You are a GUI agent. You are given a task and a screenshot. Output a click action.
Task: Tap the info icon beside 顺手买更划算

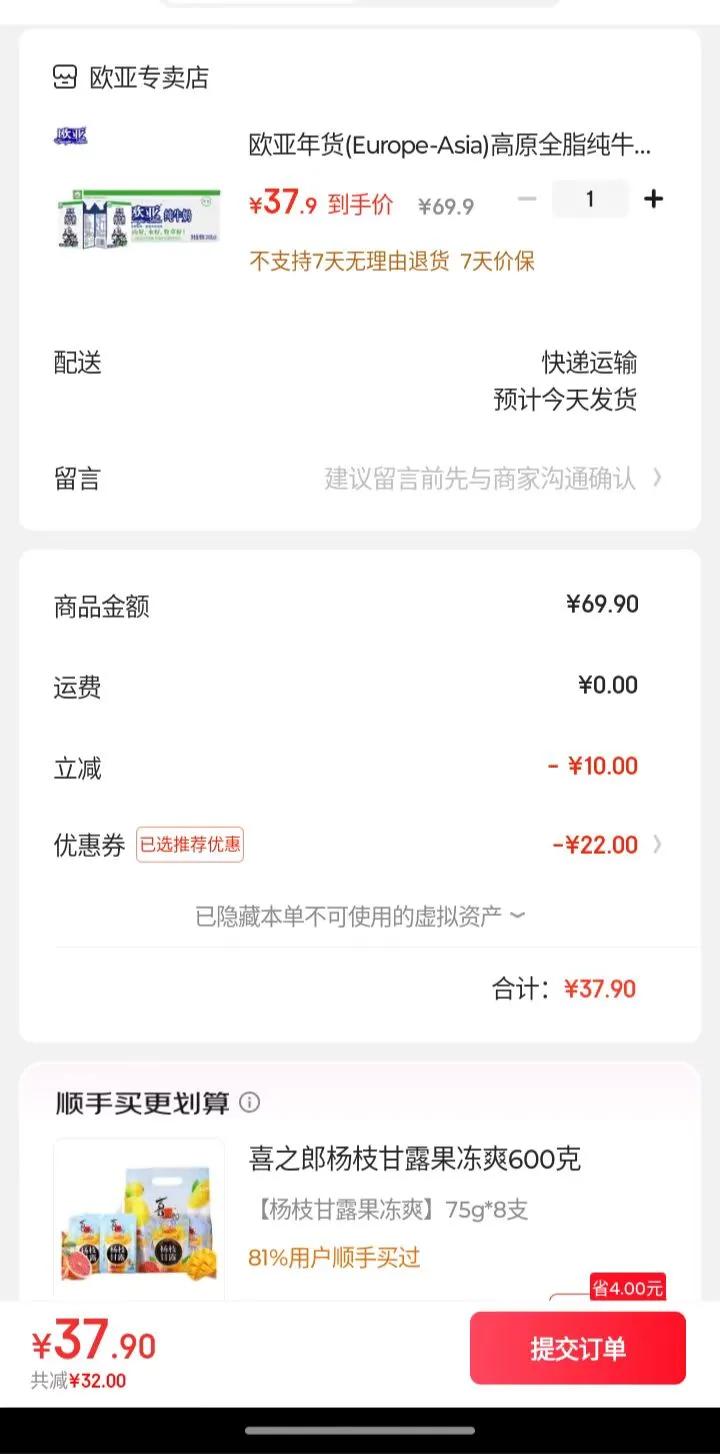(x=250, y=1103)
